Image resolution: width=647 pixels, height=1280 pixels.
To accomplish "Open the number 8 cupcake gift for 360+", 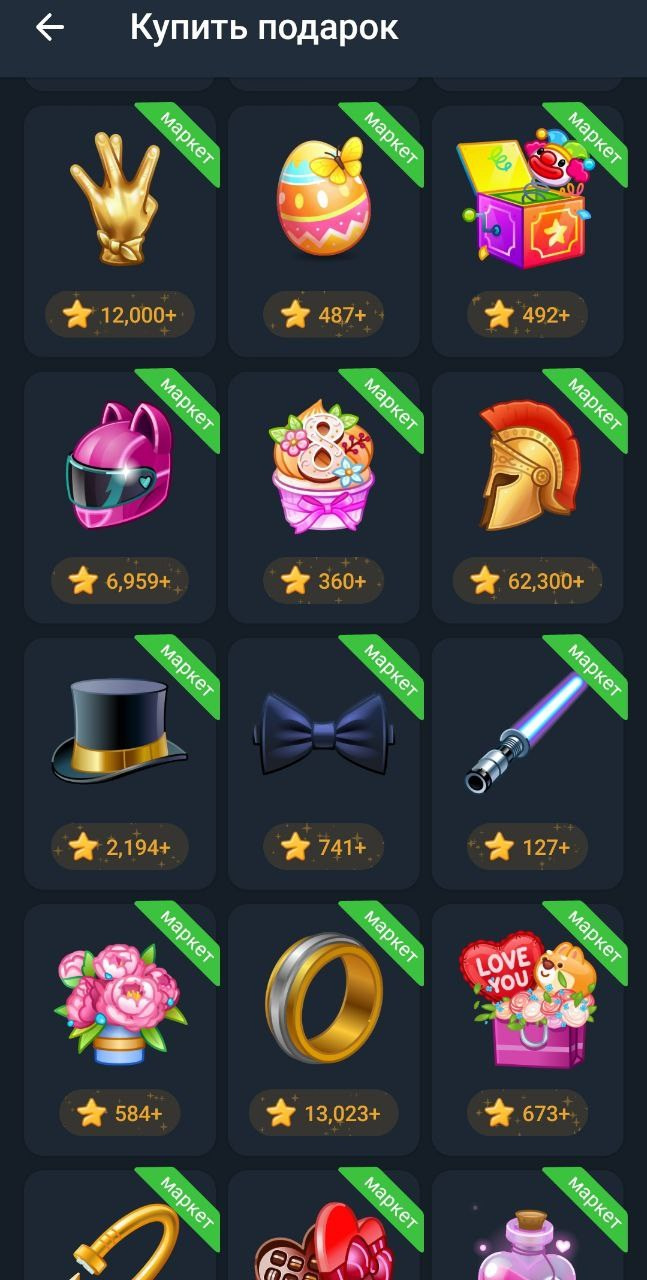I will (324, 497).
